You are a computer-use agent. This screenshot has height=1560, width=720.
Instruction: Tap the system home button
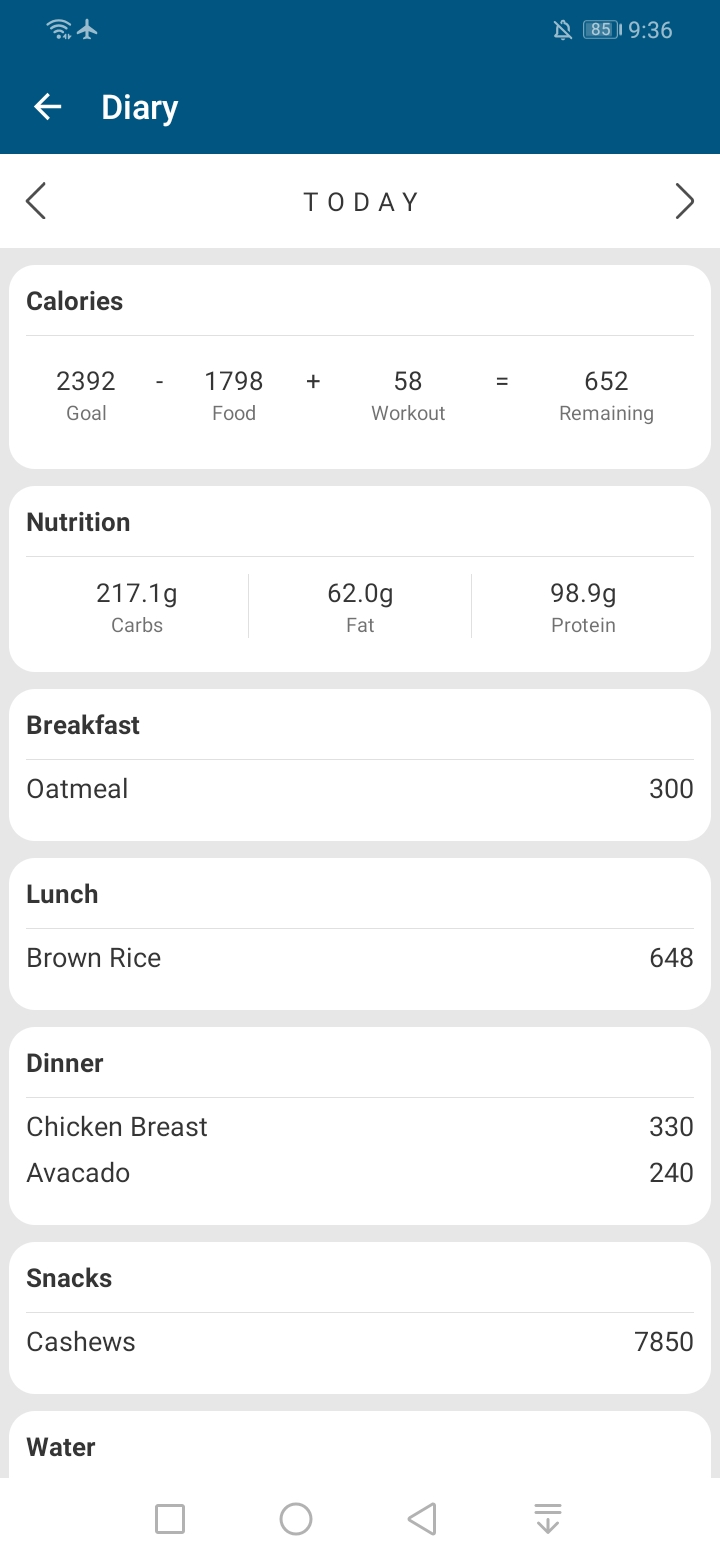pyautogui.click(x=296, y=1519)
